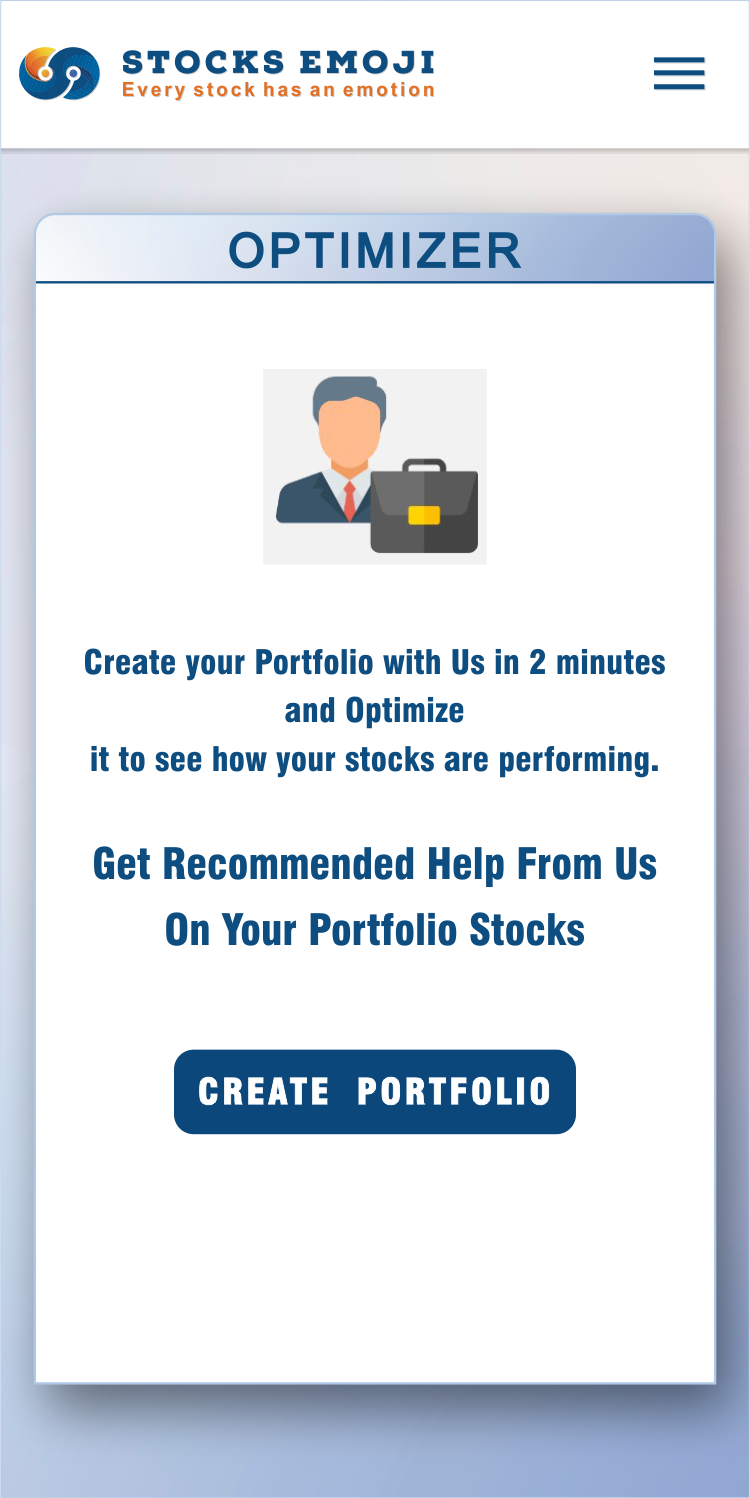Click the STOCKS EMOJI wordmark text
The width and height of the screenshot is (750, 1498).
coord(277,62)
